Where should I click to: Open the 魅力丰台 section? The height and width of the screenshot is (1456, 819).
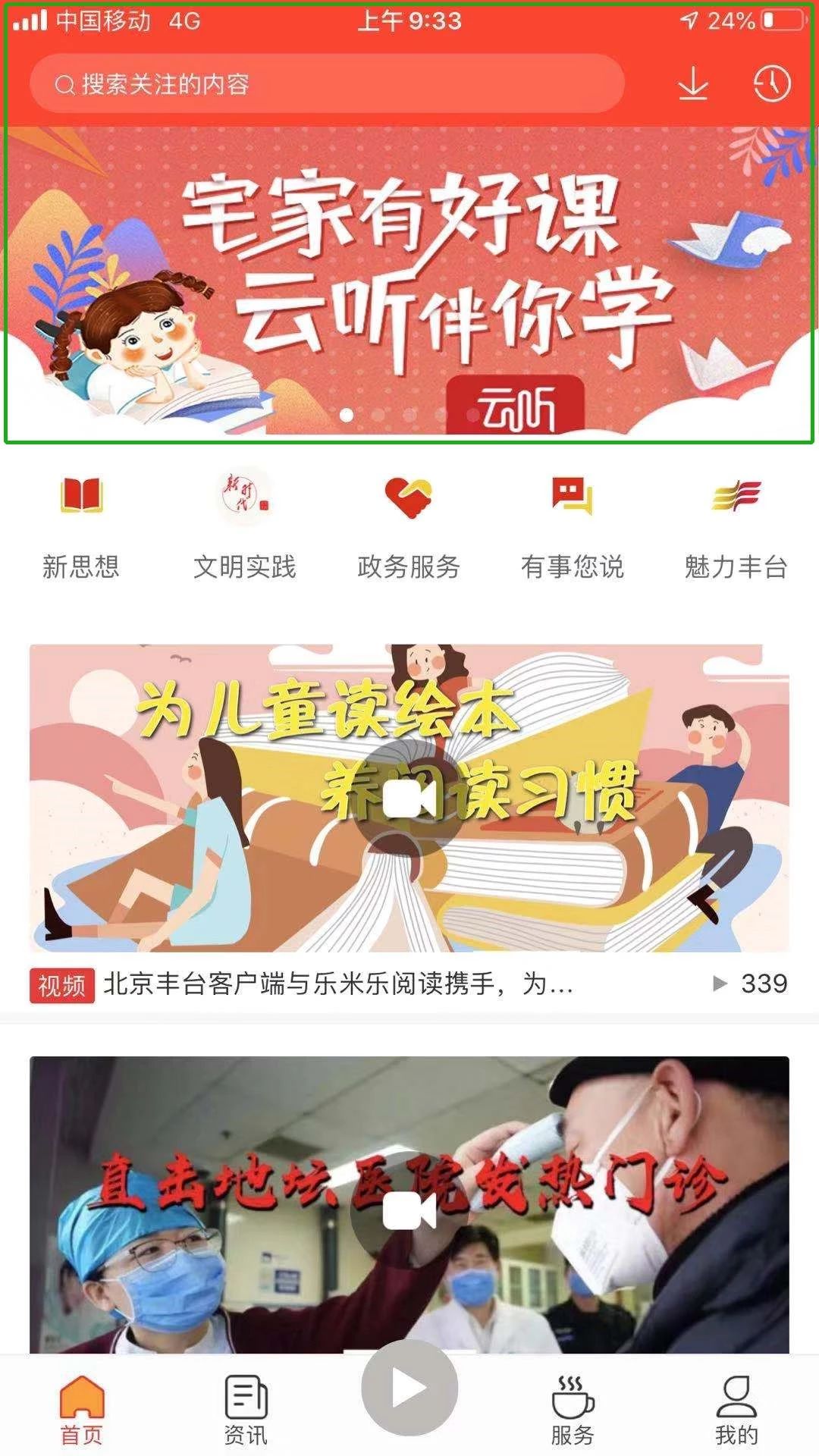736,523
